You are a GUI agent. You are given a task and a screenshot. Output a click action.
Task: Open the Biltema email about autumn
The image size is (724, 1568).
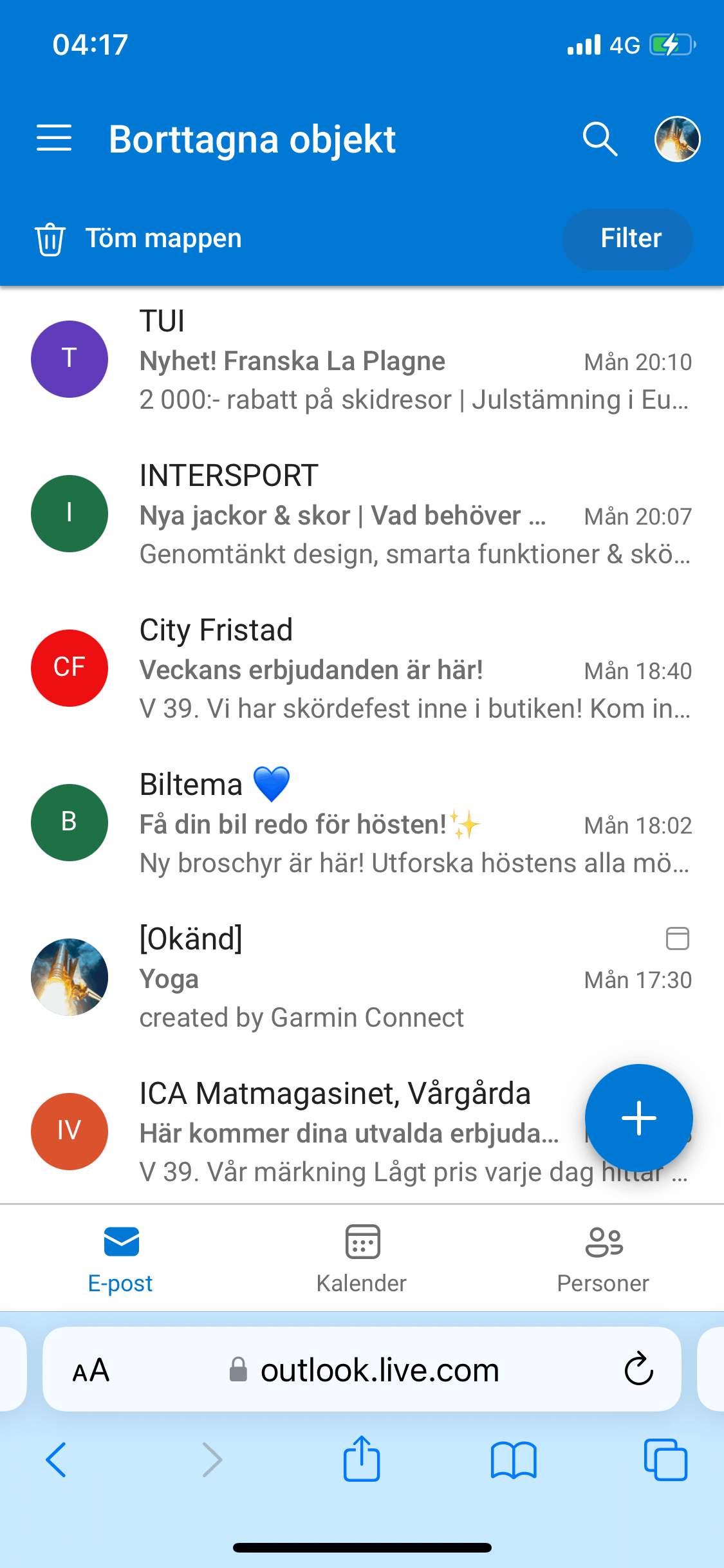point(386,824)
